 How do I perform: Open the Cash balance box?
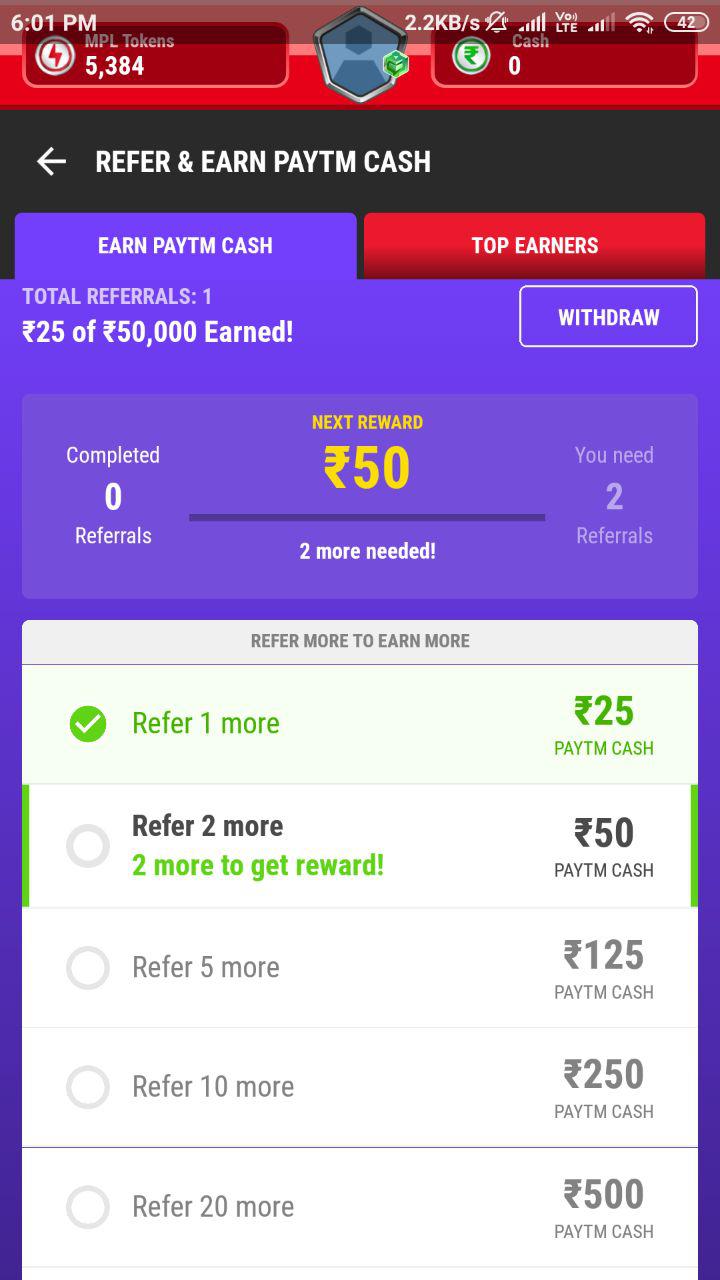click(x=564, y=55)
